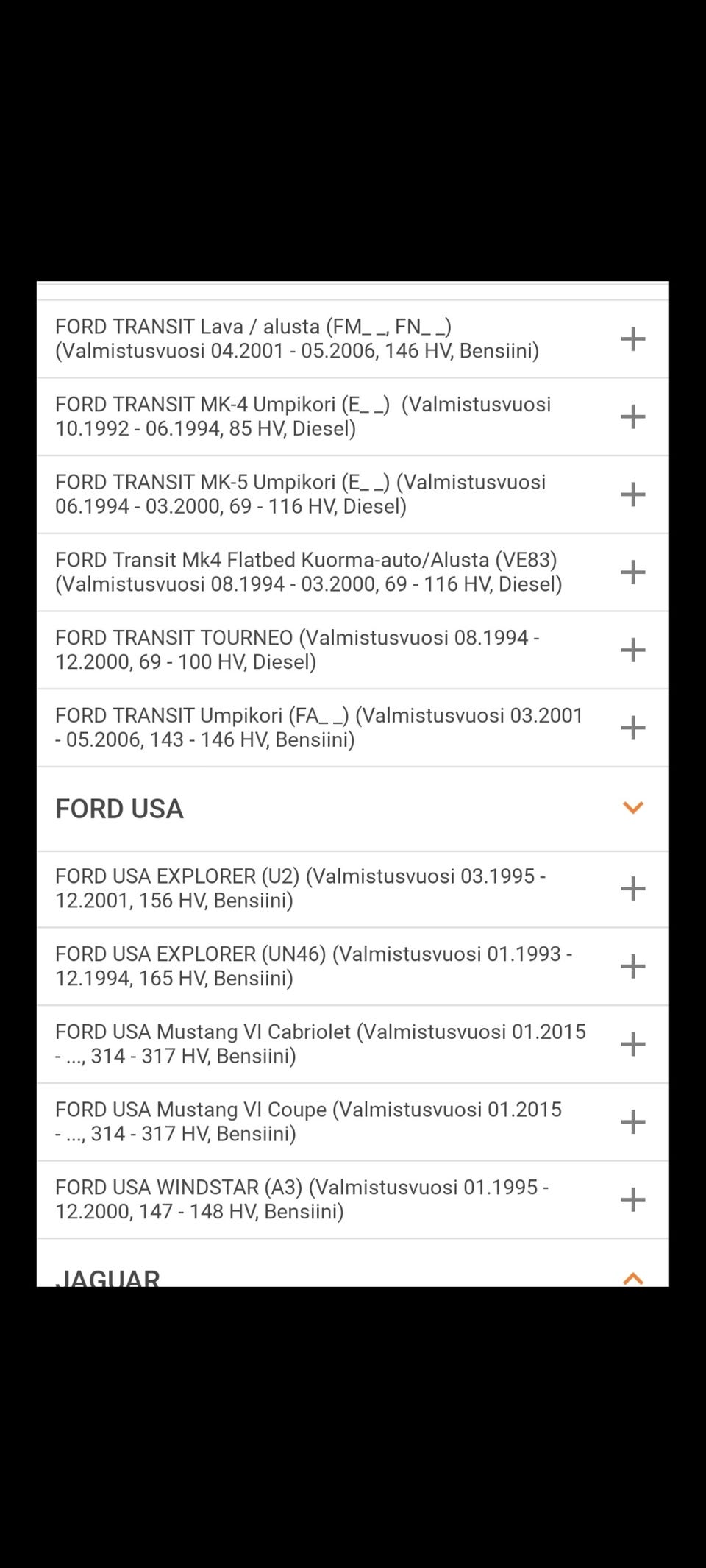Expand FORD USA Mustang VI Coupe row
The width and height of the screenshot is (706, 1568).
pos(632,1122)
